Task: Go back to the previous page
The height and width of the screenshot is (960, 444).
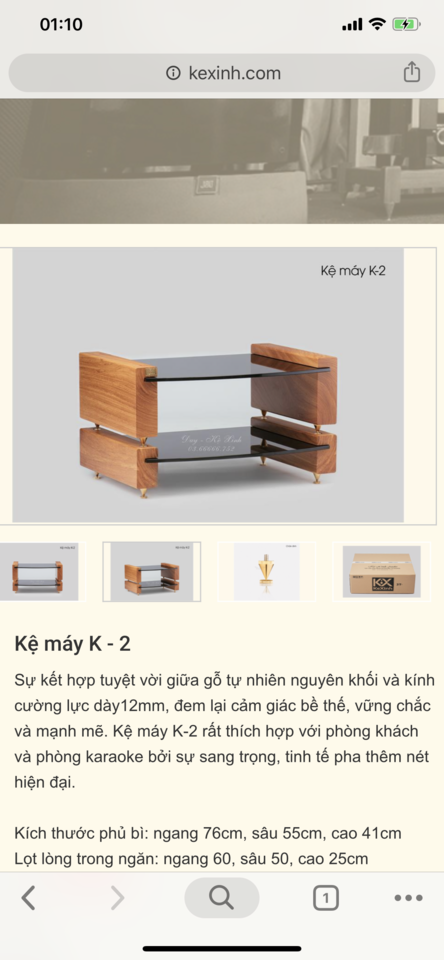Action: point(28,898)
